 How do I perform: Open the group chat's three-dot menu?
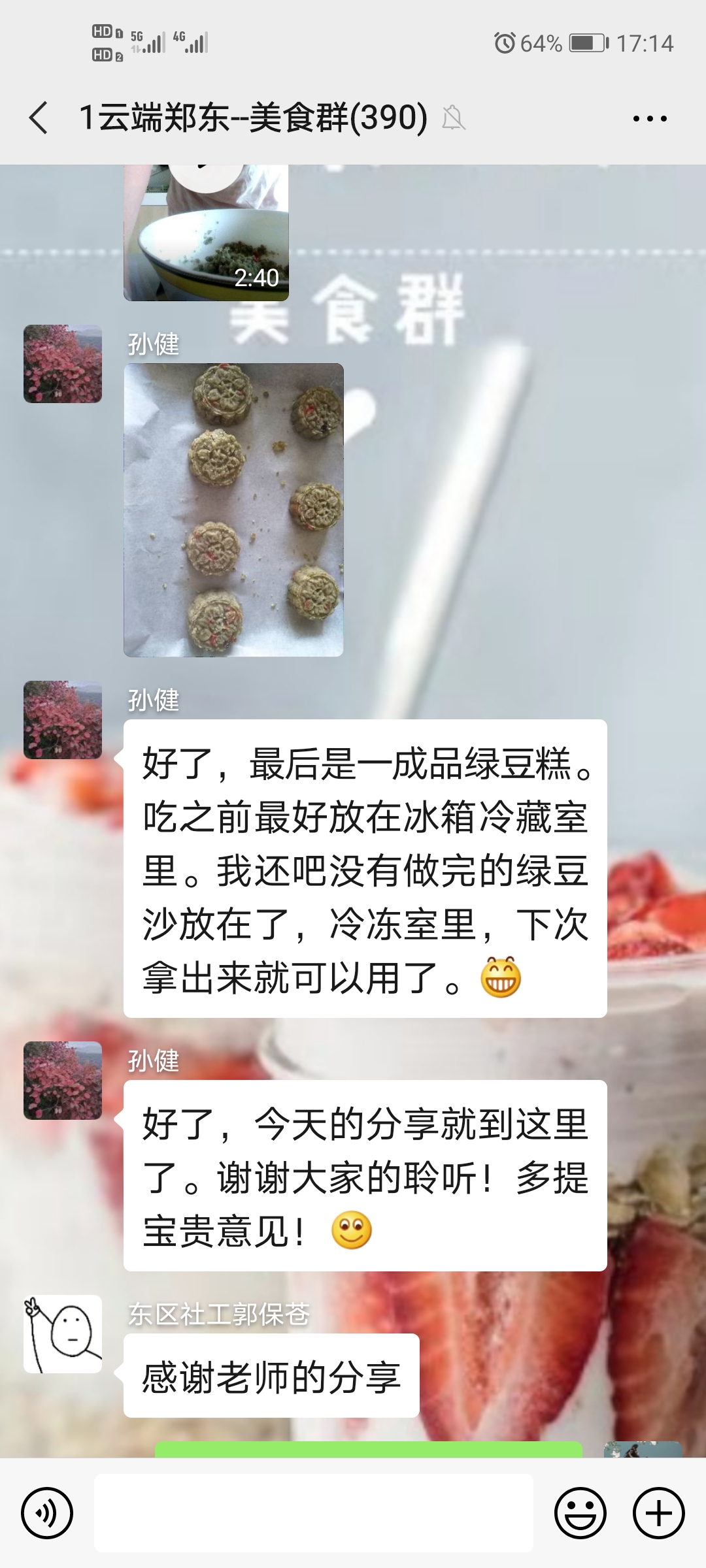pyautogui.click(x=650, y=119)
